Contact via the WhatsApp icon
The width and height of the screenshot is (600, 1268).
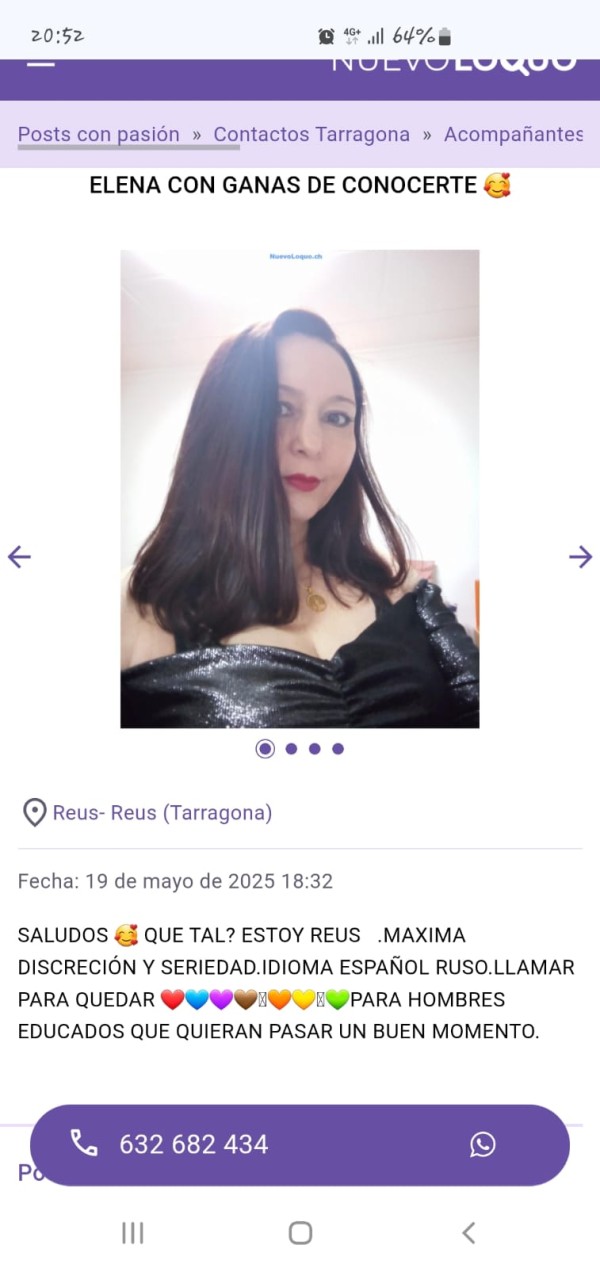483,1145
